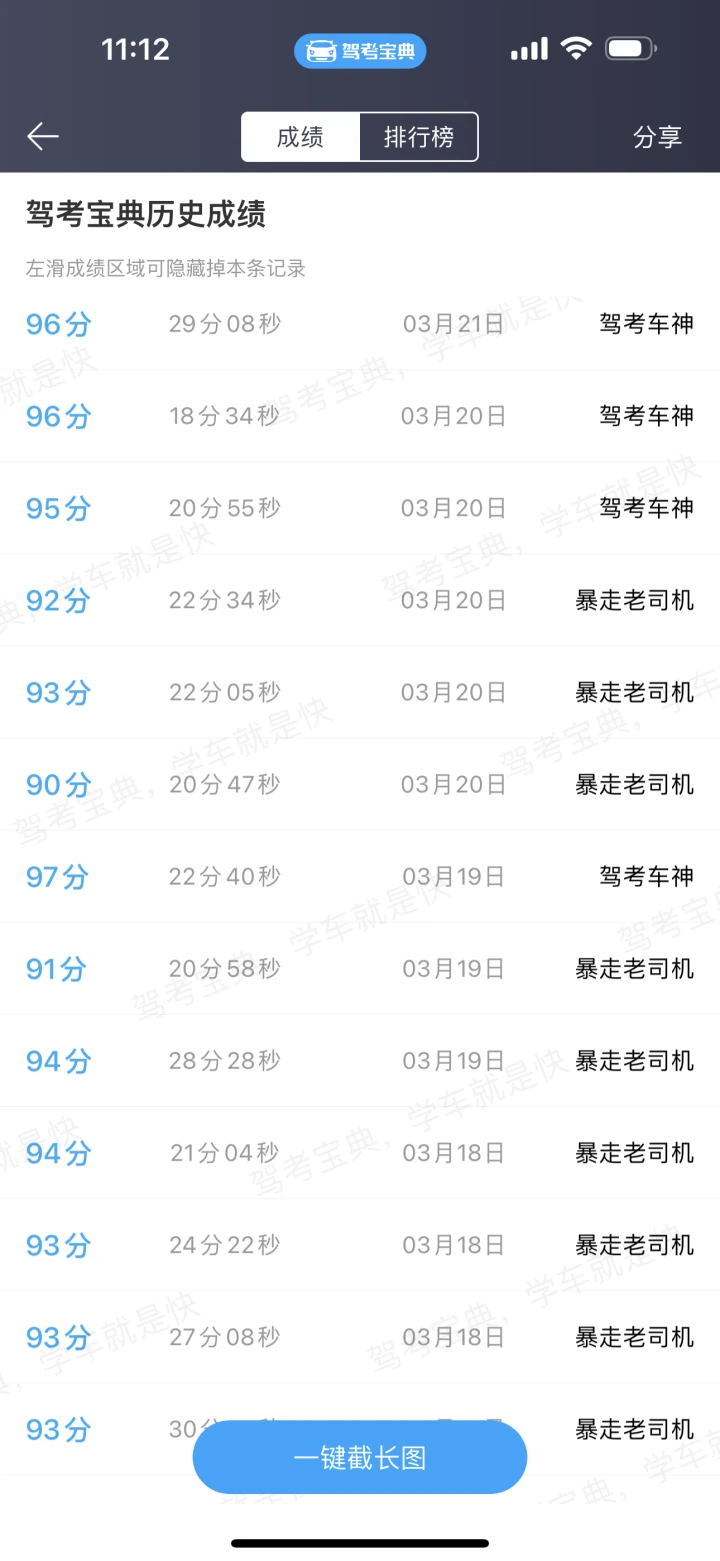Tap 一键截长图 to capture long screenshot

tap(360, 1457)
